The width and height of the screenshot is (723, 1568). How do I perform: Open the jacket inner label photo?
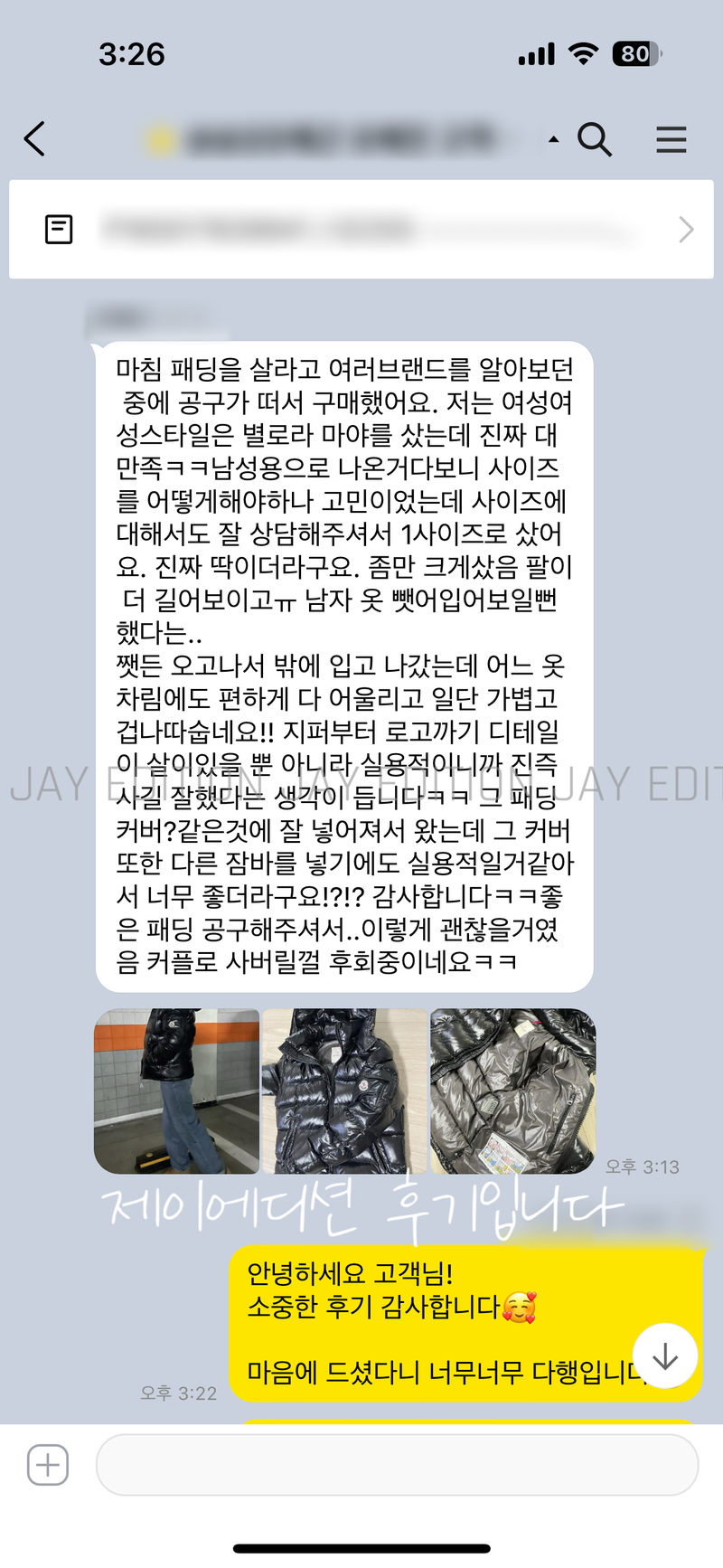click(512, 1091)
